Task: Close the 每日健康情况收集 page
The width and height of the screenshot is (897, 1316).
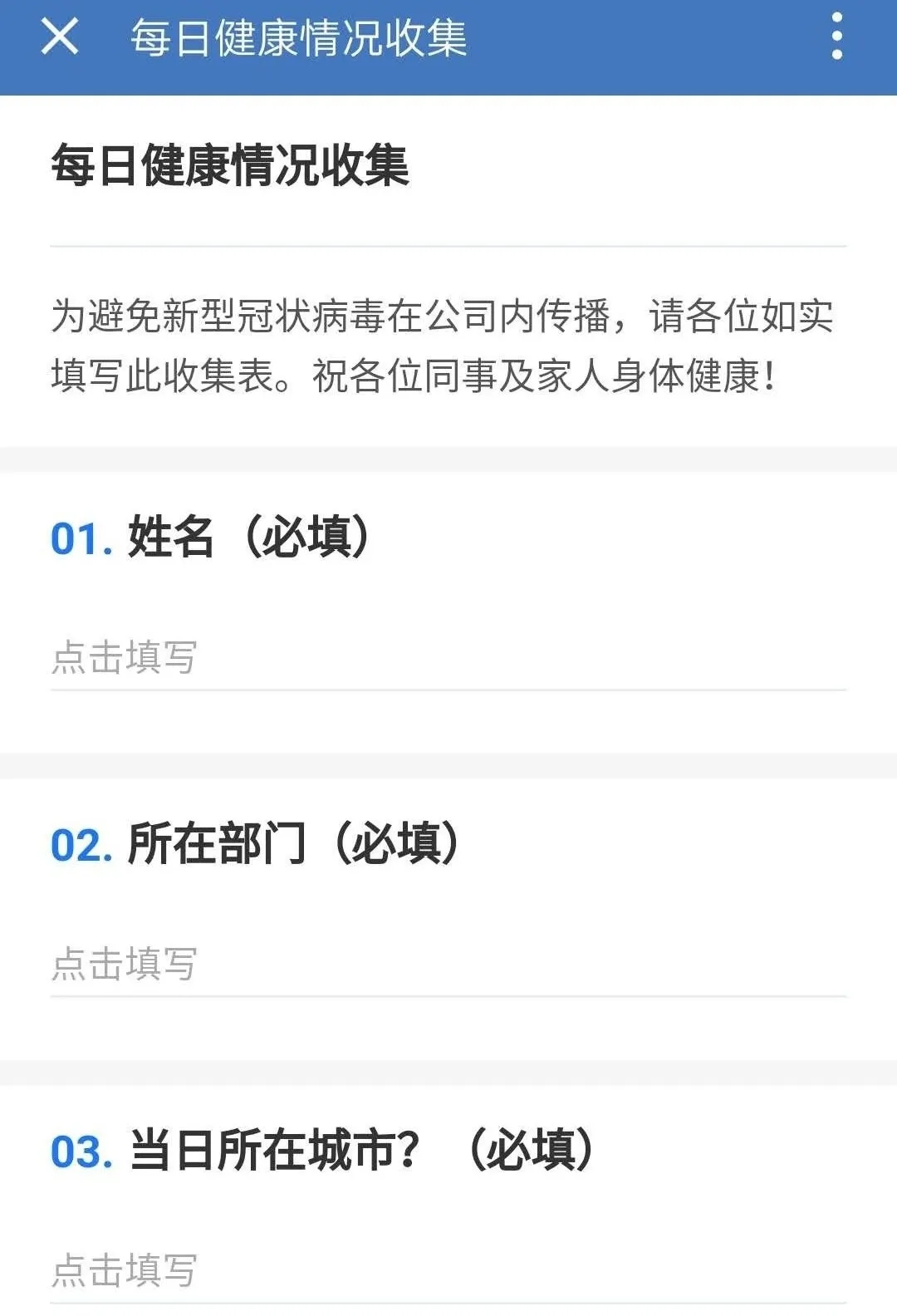Action: tap(60, 37)
